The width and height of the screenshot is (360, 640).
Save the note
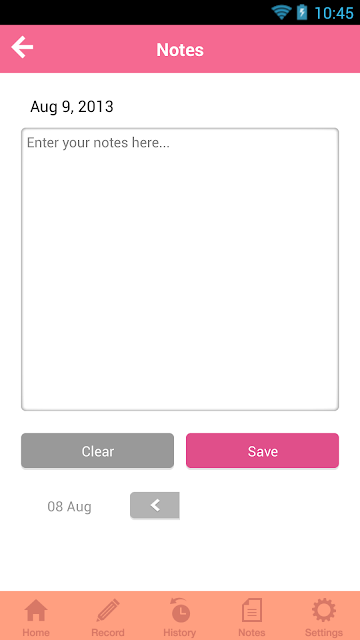[262, 451]
